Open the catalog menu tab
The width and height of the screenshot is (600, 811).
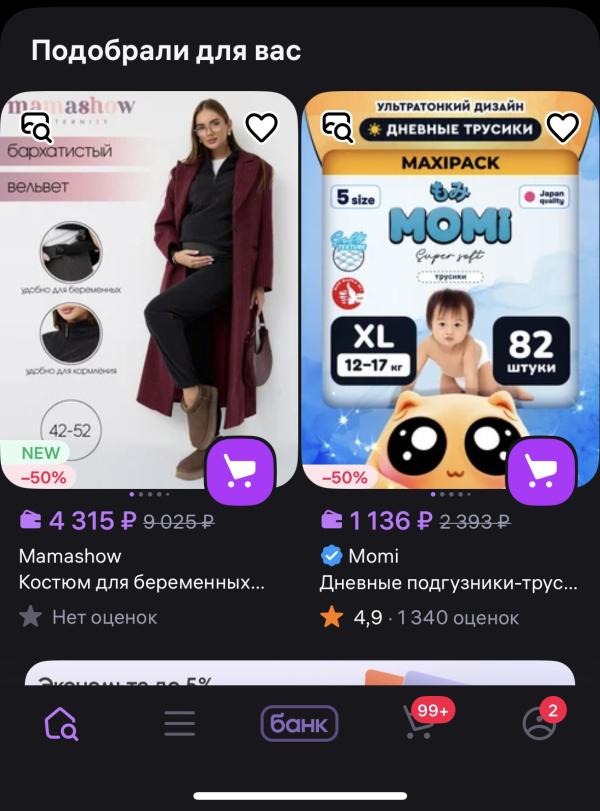[179, 723]
